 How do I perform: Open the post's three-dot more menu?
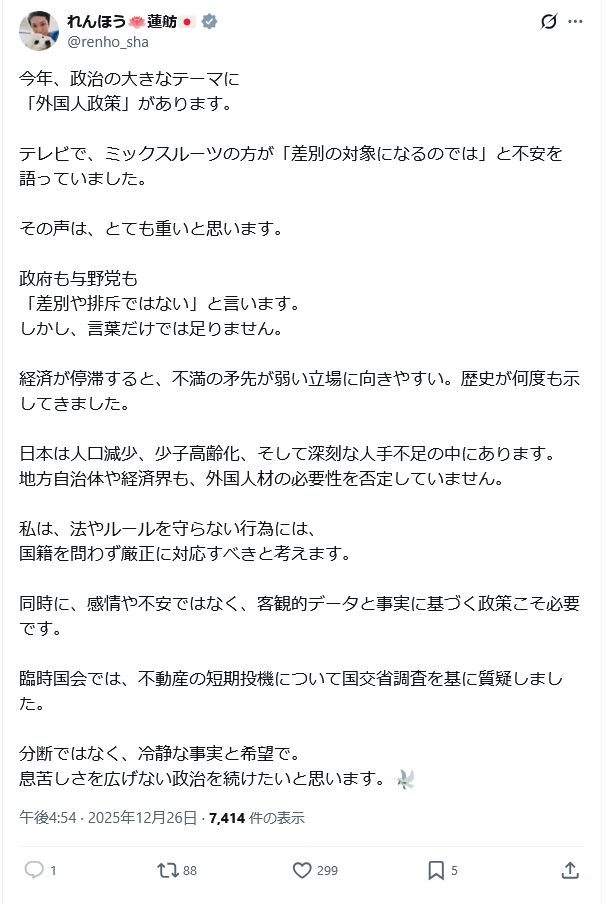tap(575, 22)
